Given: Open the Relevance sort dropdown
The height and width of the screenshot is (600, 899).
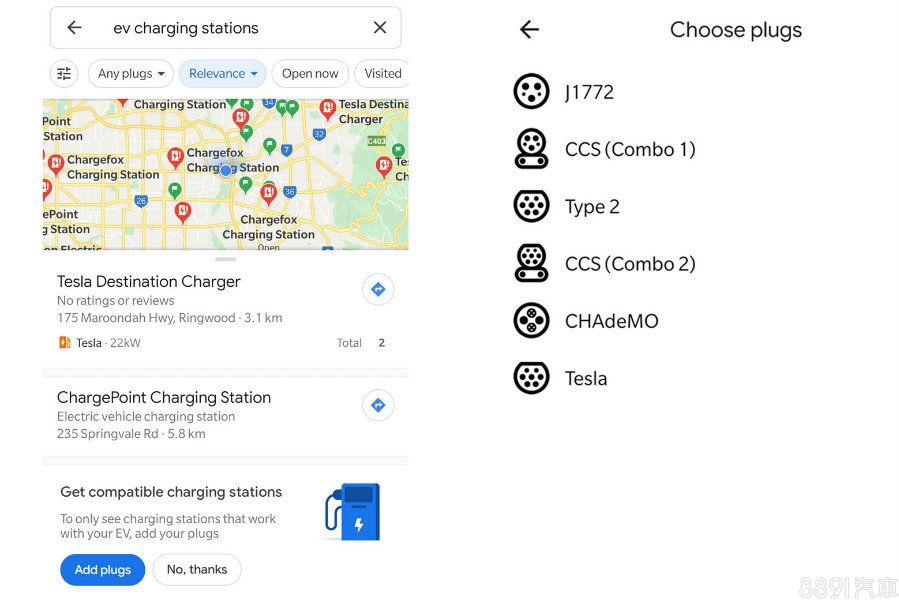Looking at the screenshot, I should pos(223,73).
